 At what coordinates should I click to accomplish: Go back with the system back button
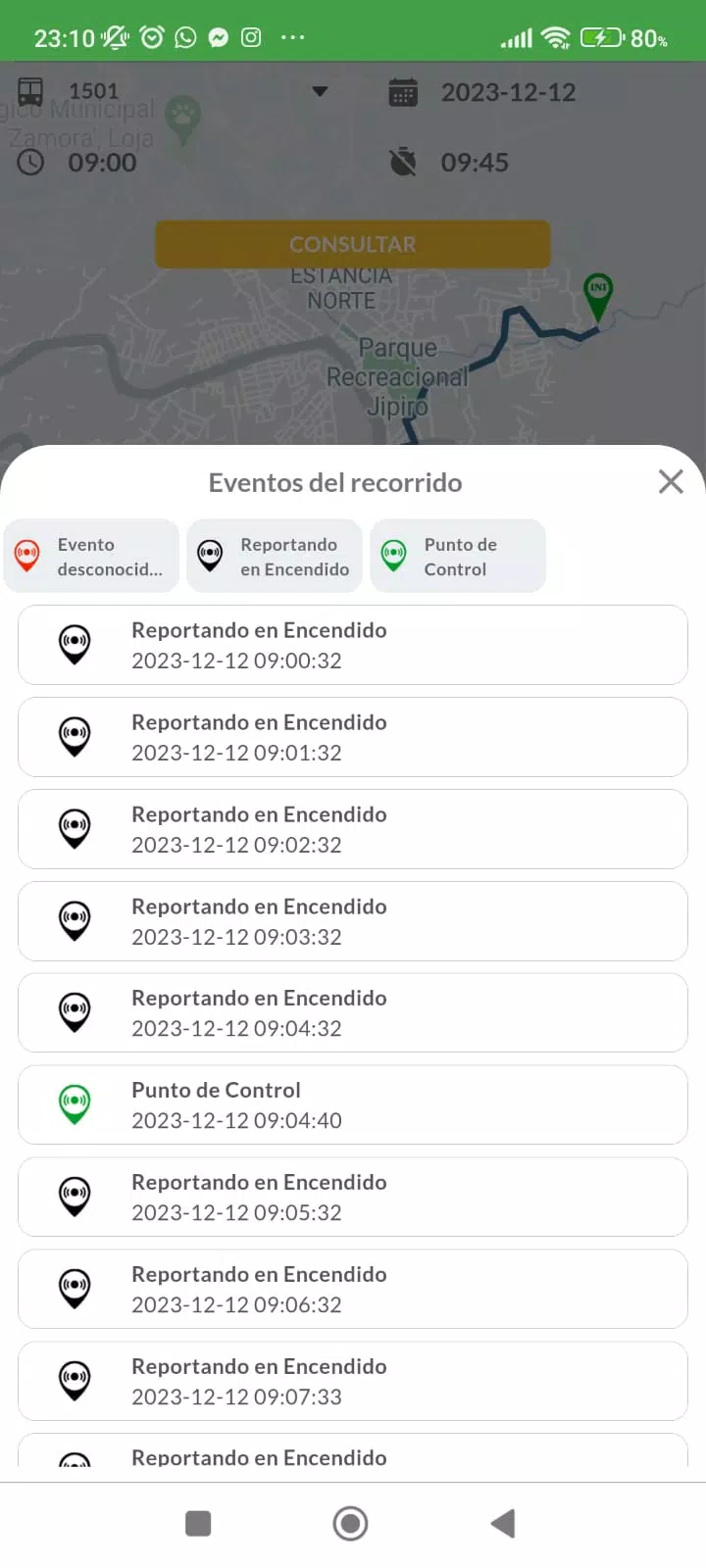[503, 1523]
